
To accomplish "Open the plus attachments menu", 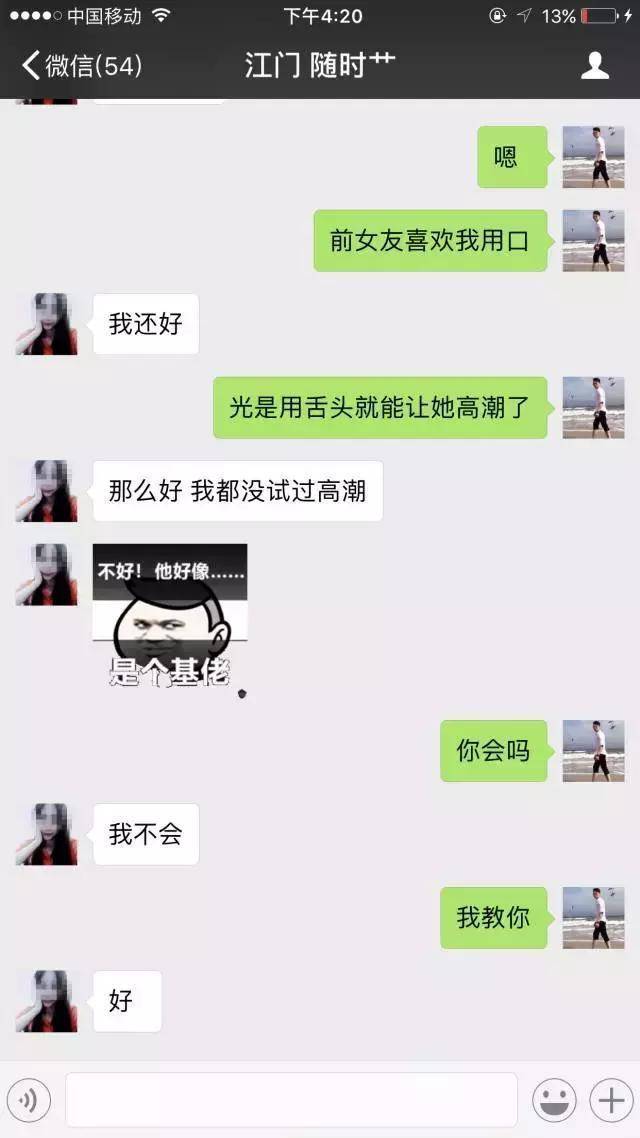I will pyautogui.click(x=609, y=1101).
